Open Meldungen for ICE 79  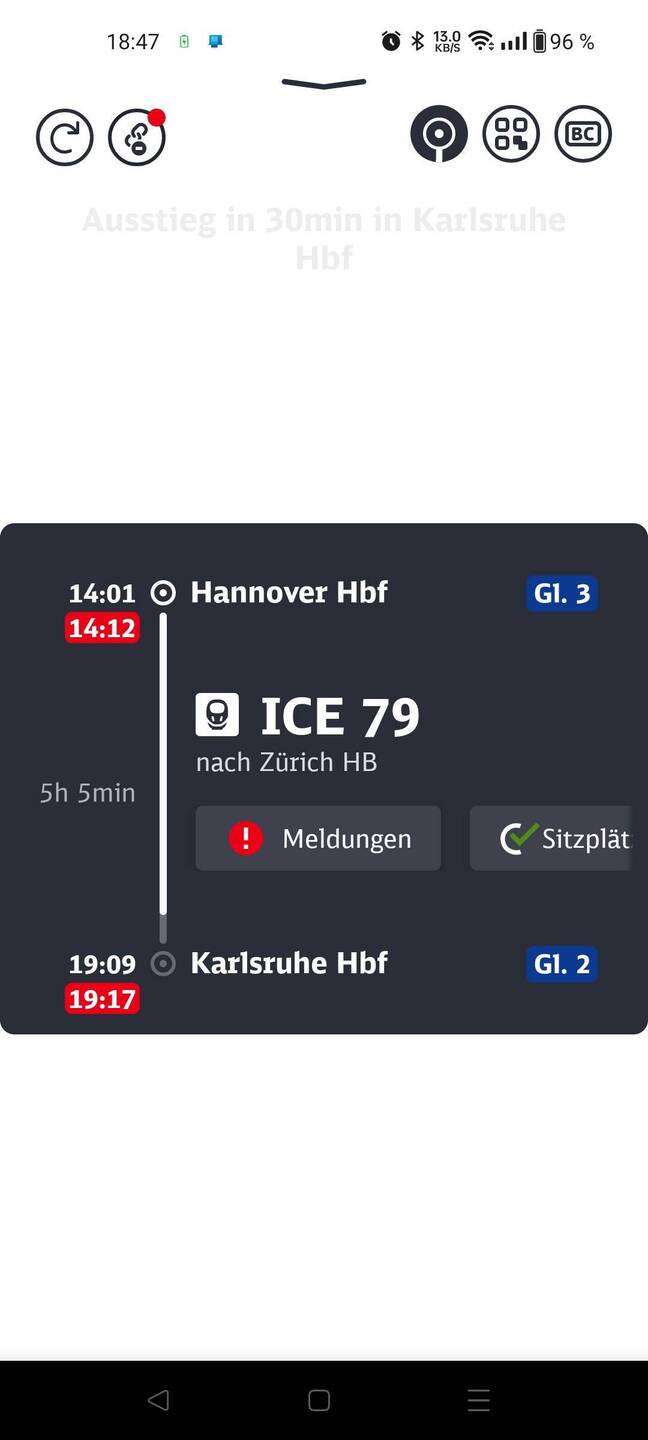tap(318, 838)
